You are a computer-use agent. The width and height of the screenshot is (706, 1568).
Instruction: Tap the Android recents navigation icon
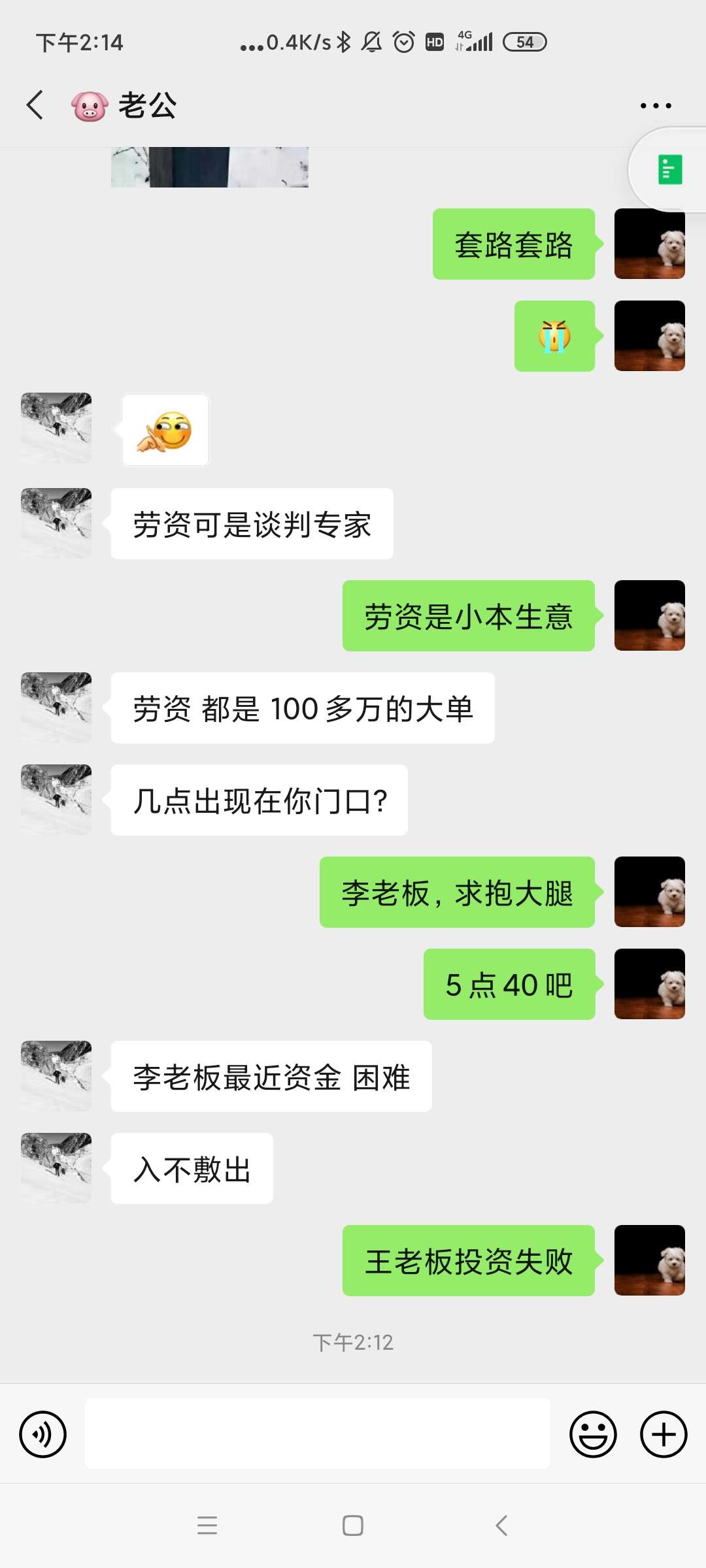[207, 1527]
